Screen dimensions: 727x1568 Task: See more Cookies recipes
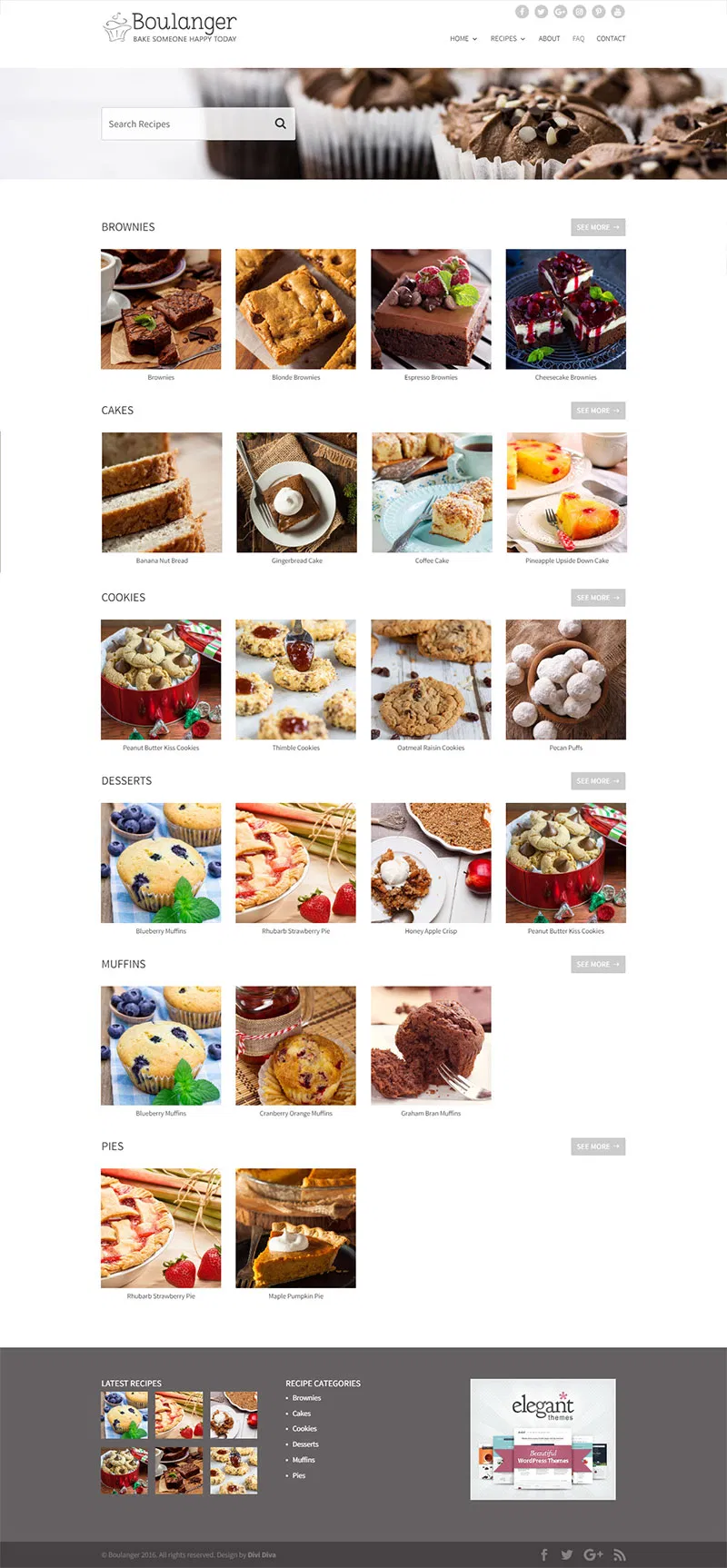click(x=598, y=598)
